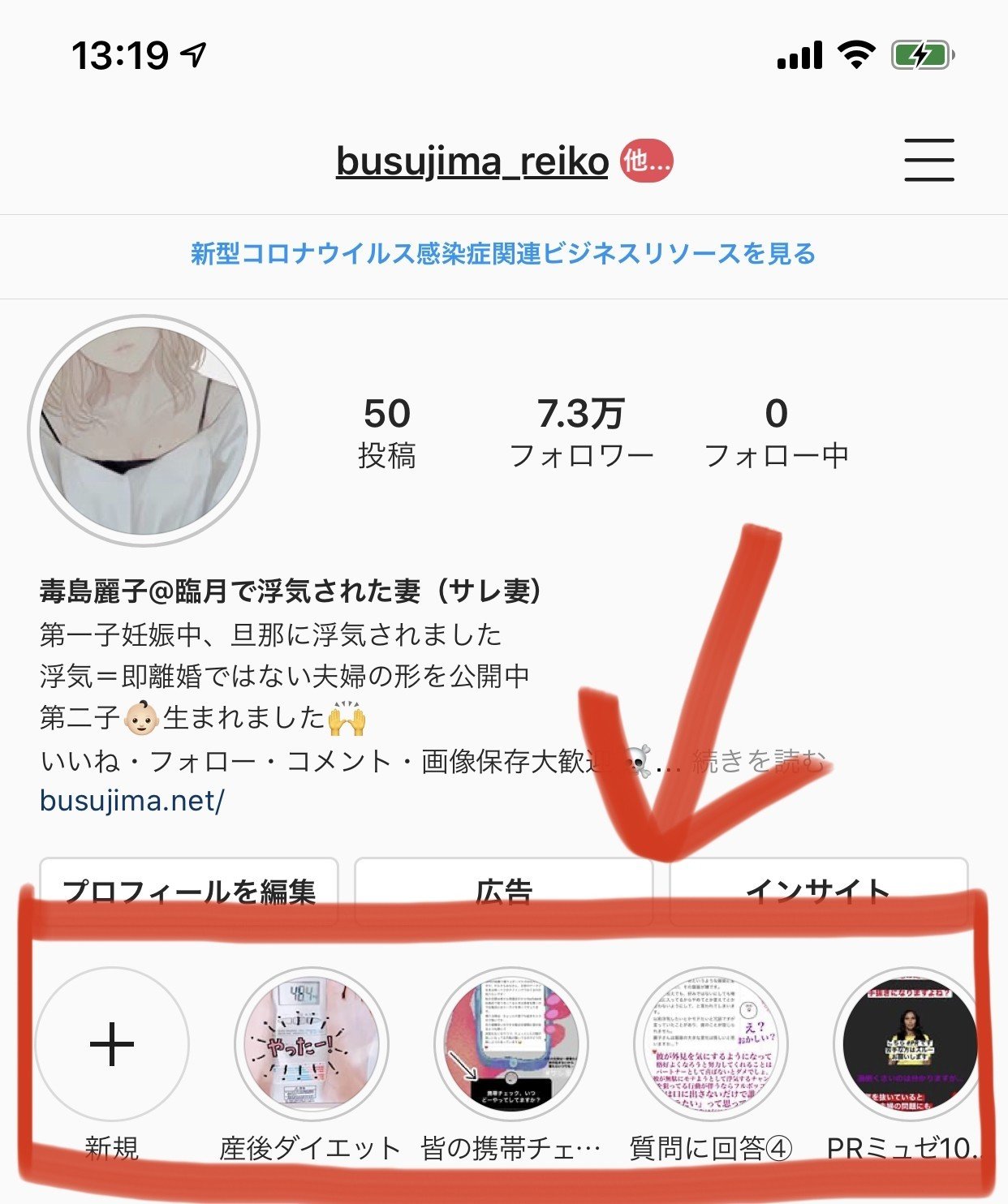Image resolution: width=1008 pixels, height=1204 pixels.
Task: Tap the profile picture
Action: 144,431
